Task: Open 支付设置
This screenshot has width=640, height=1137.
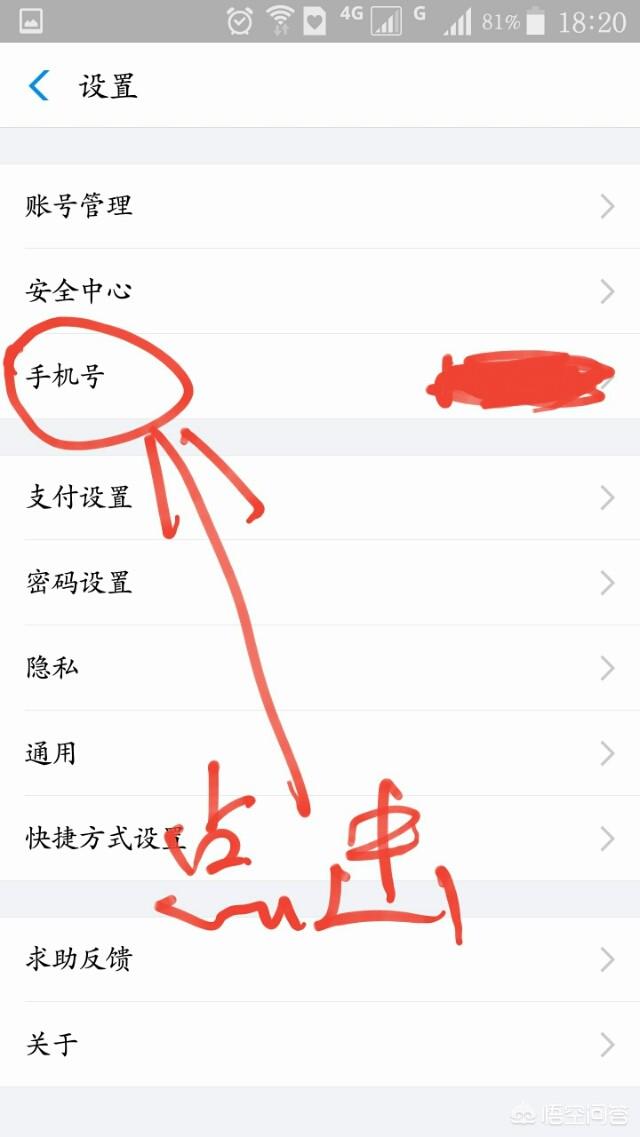Action: point(320,497)
